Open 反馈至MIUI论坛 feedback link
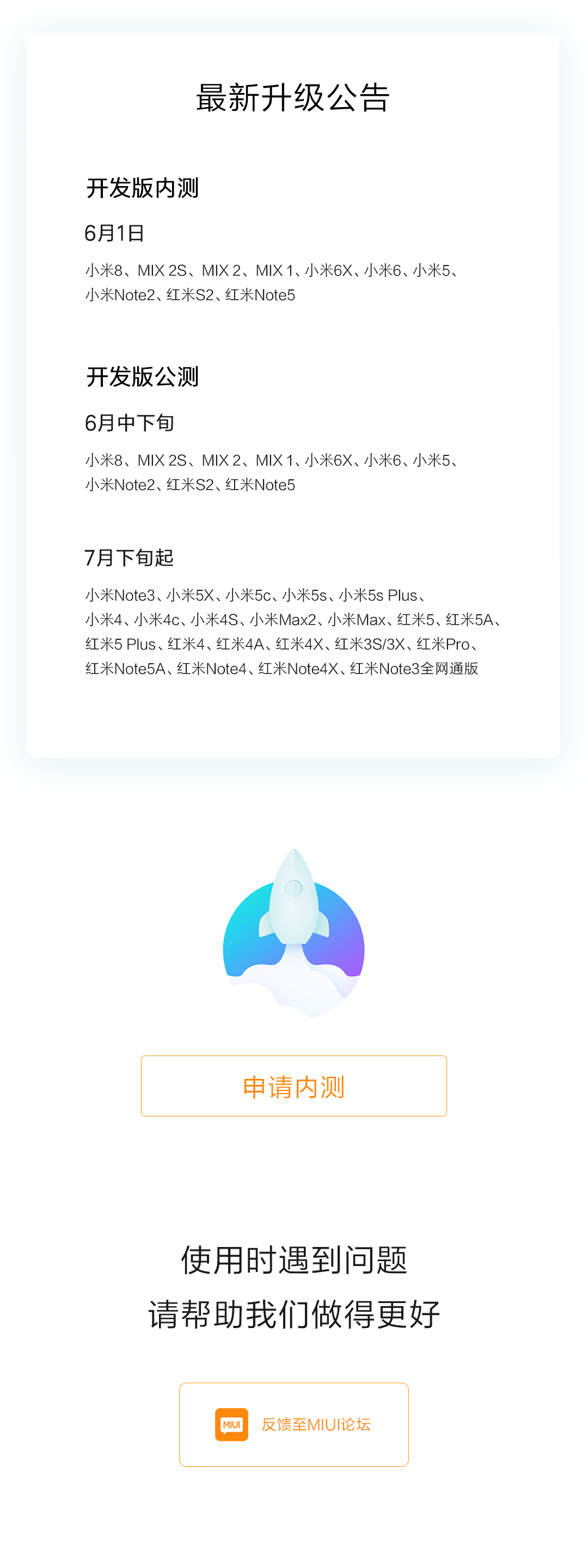588x1568 pixels. tap(293, 1424)
